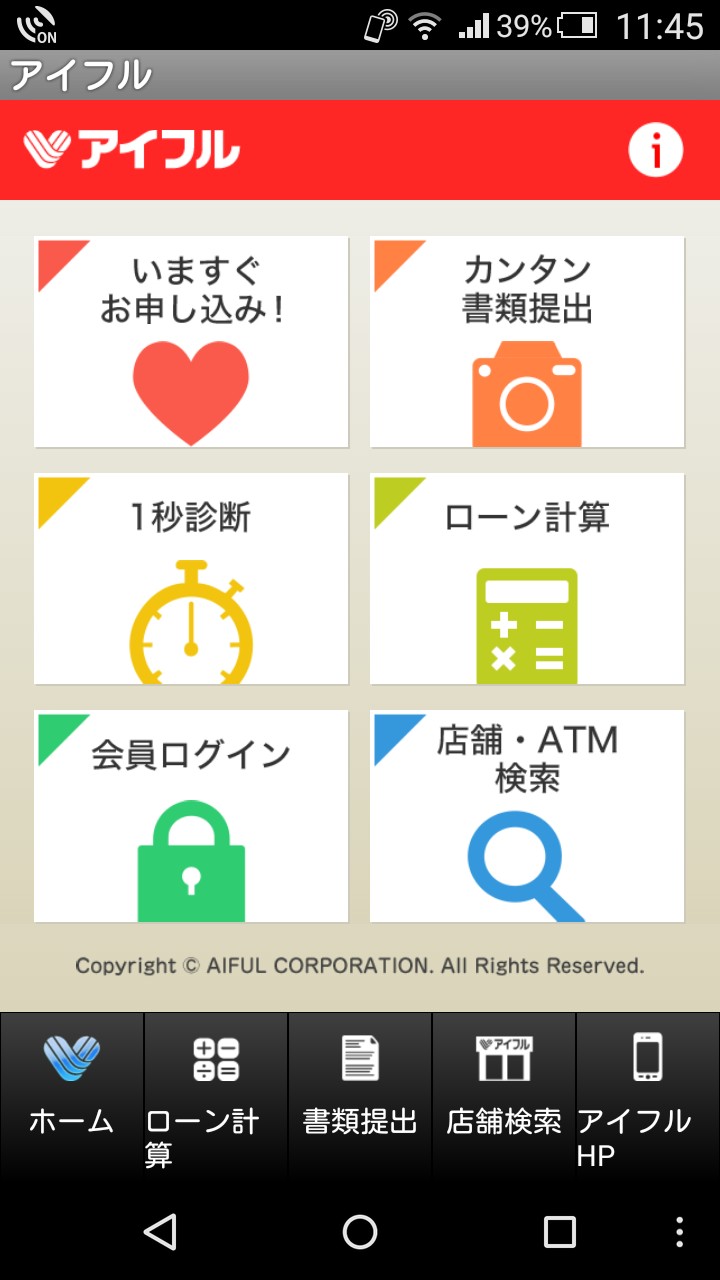This screenshot has width=720, height=1280.
Task: Open the info icon in the header
Action: tap(655, 151)
